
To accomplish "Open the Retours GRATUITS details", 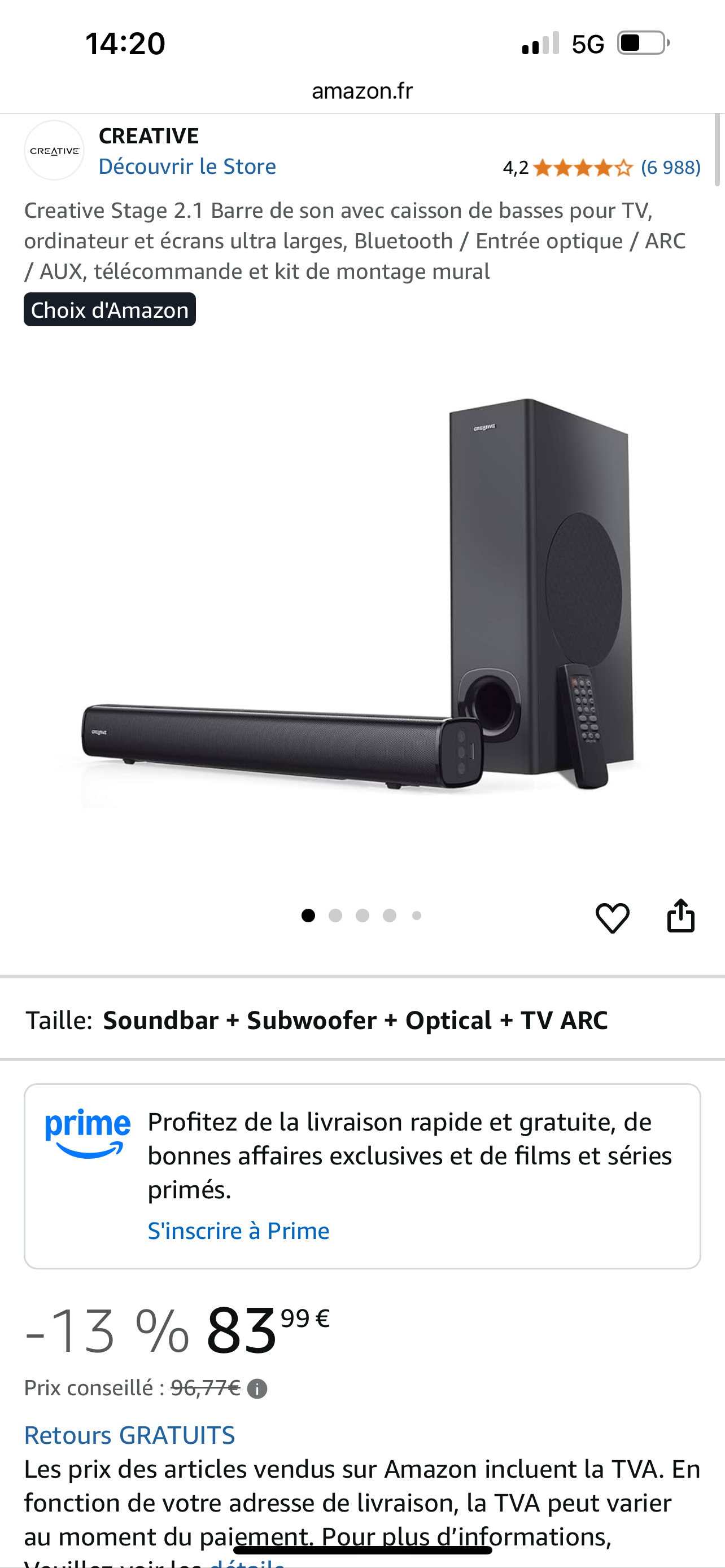I will click(x=129, y=1435).
